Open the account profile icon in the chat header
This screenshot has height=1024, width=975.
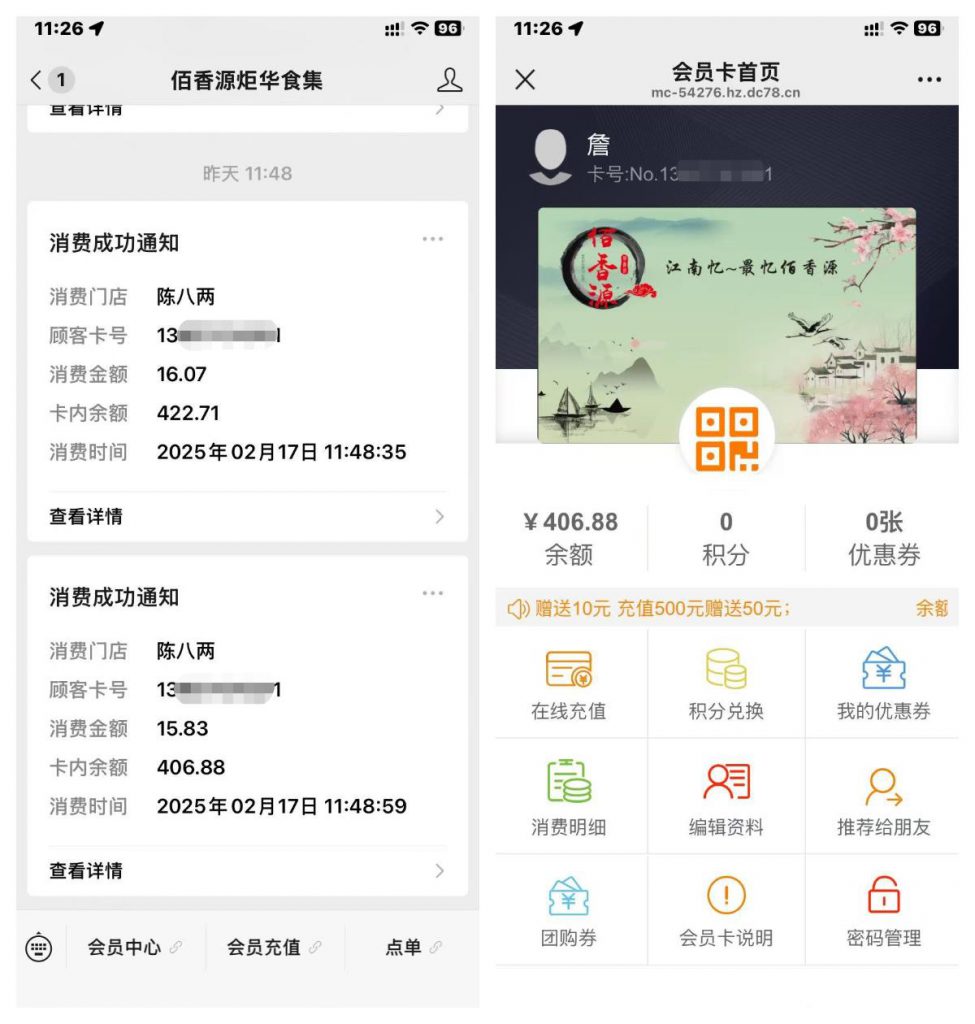tap(450, 80)
